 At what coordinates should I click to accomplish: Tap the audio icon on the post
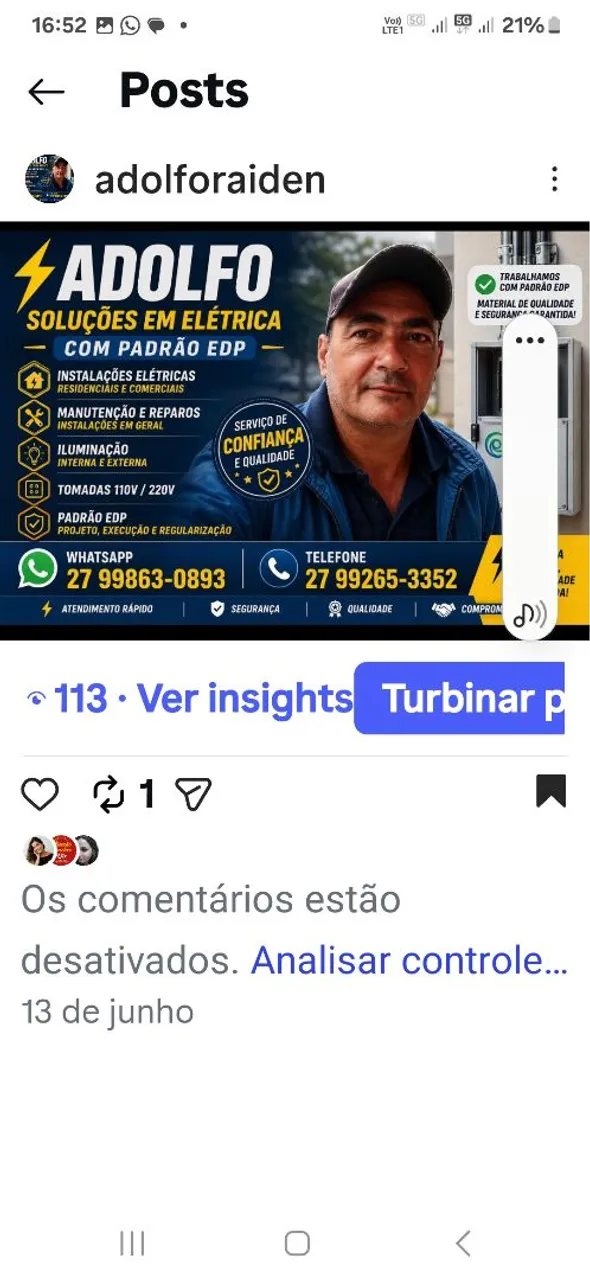tap(530, 616)
